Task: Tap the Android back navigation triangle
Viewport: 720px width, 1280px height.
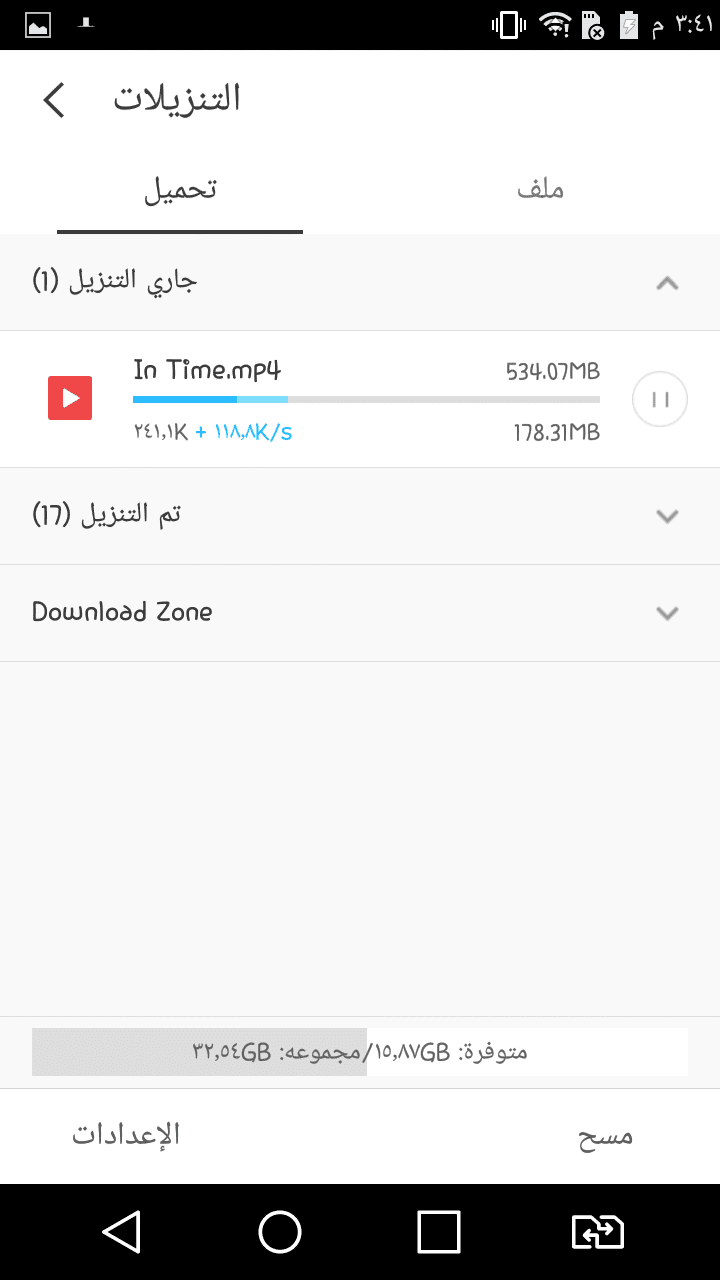Action: (122, 1232)
